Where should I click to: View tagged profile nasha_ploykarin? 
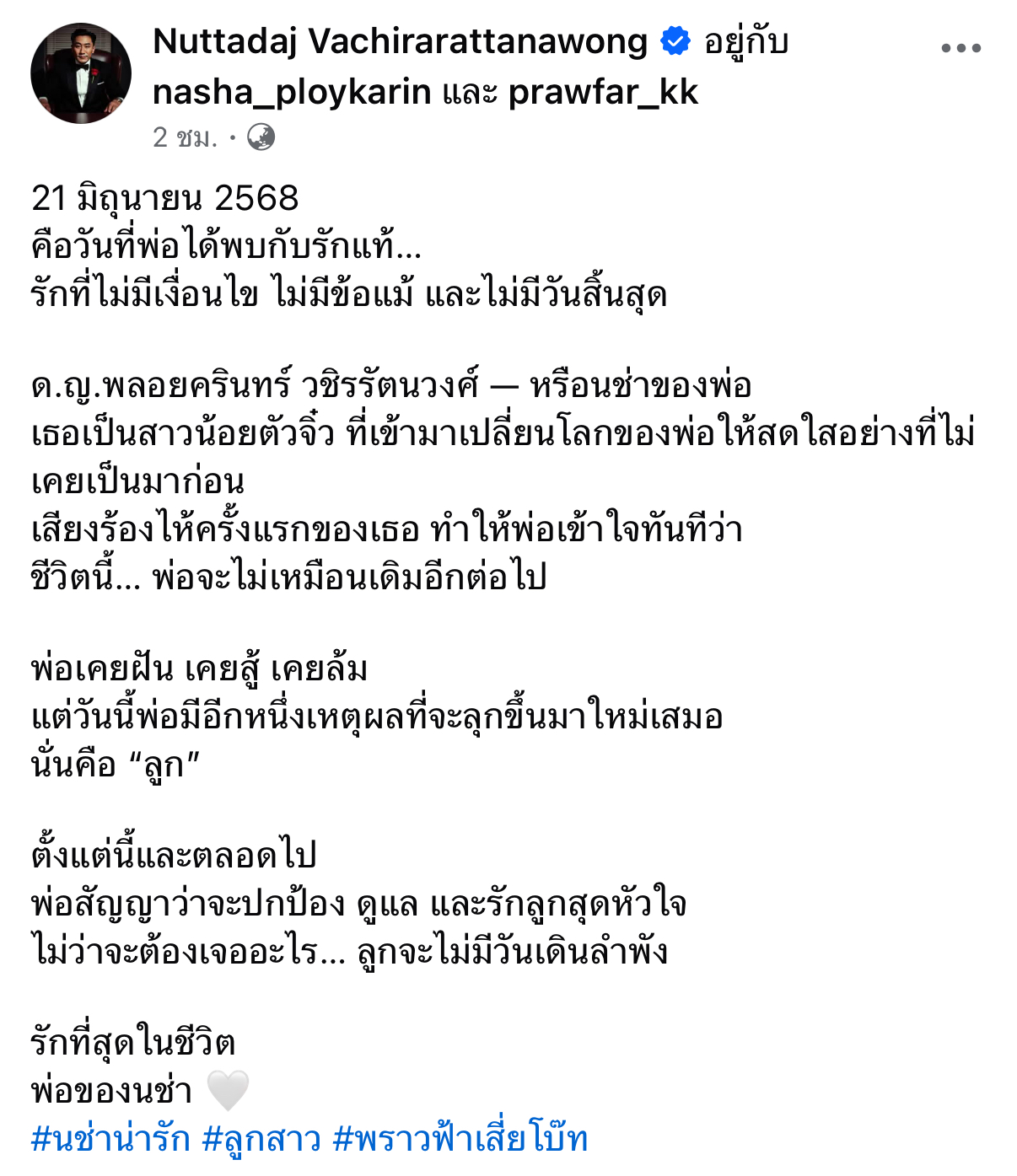(x=292, y=92)
